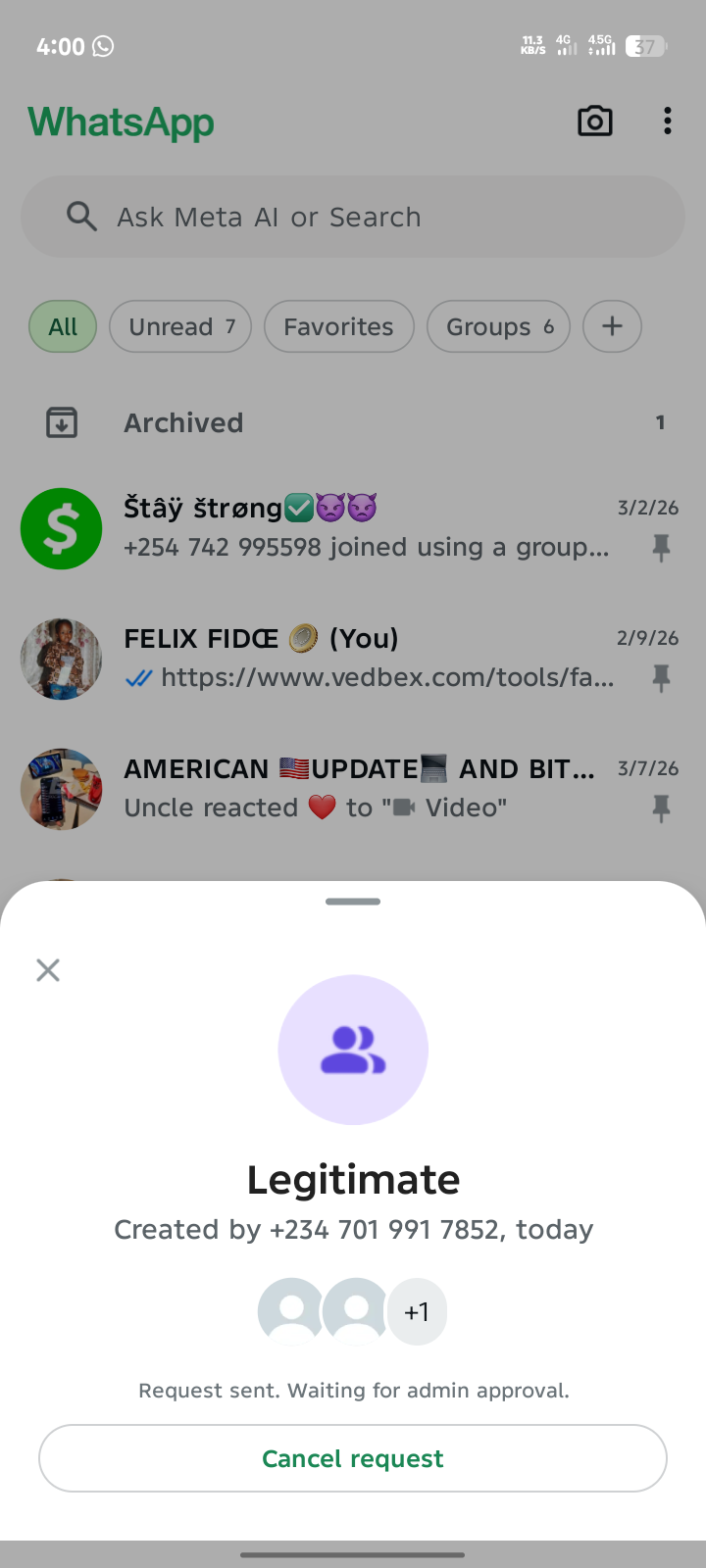Tap the Ask Meta AI or Search box

pyautogui.click(x=353, y=217)
